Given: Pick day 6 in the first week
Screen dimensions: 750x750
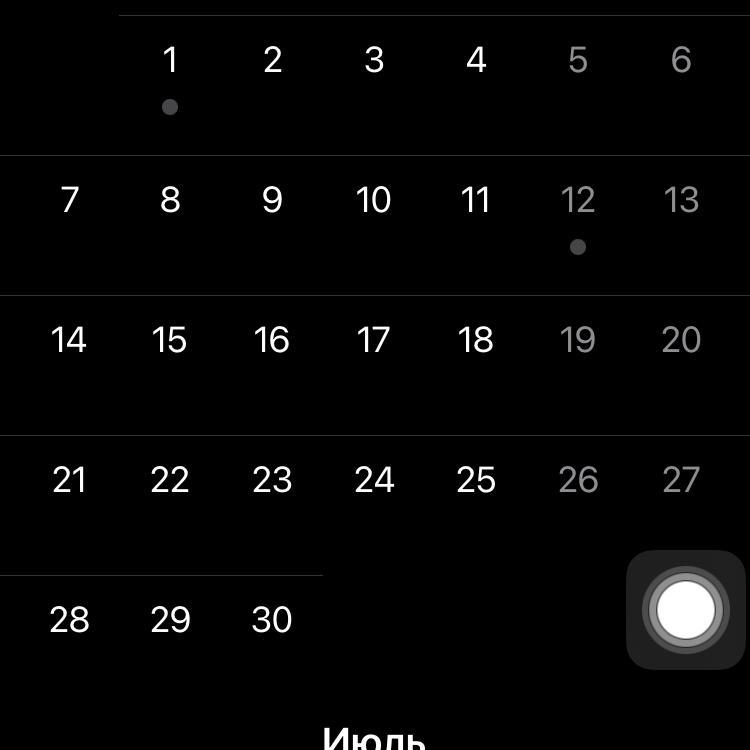Looking at the screenshot, I should [x=681, y=60].
